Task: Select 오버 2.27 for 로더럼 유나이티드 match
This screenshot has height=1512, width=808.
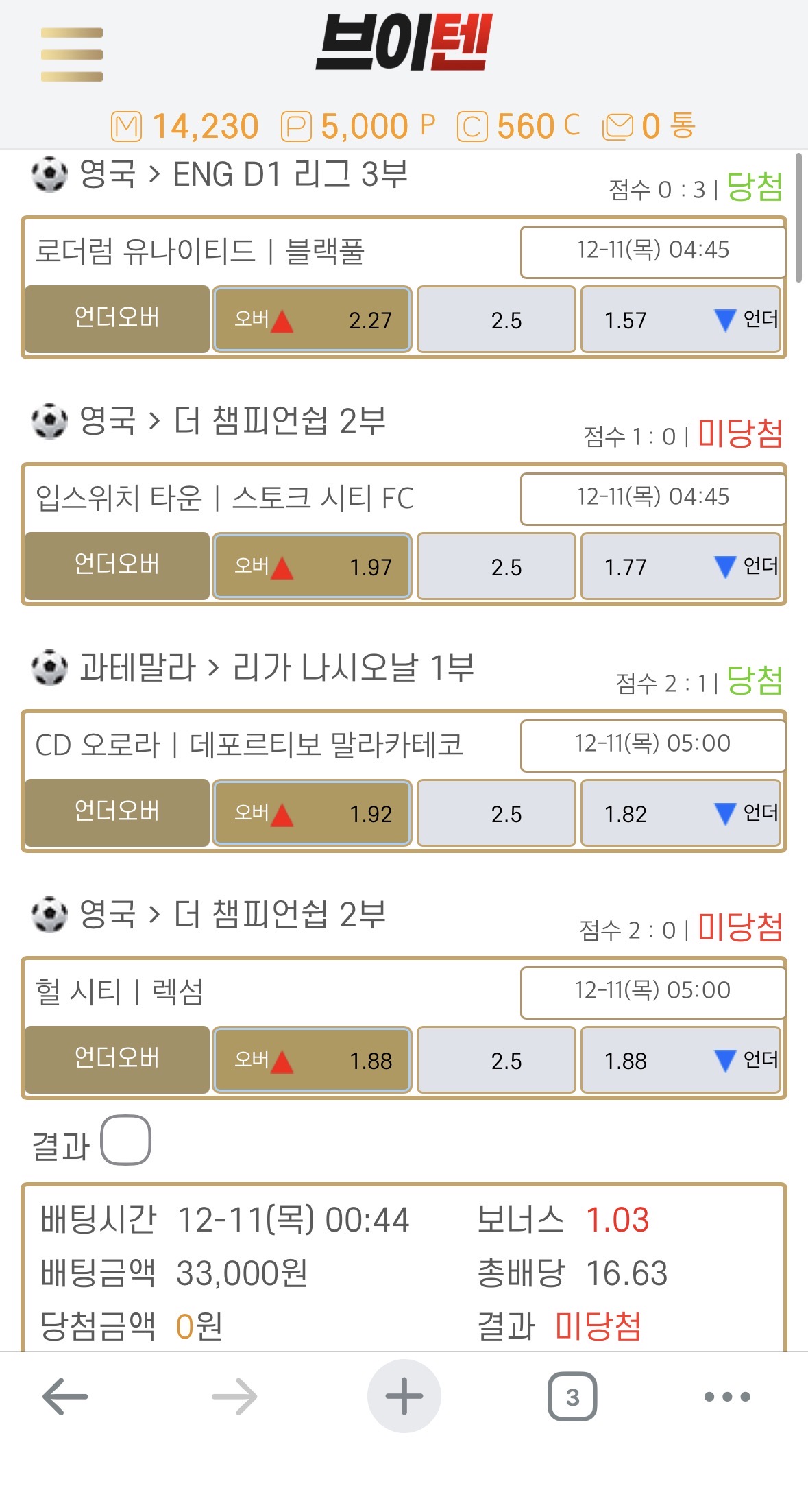Action: click(312, 320)
